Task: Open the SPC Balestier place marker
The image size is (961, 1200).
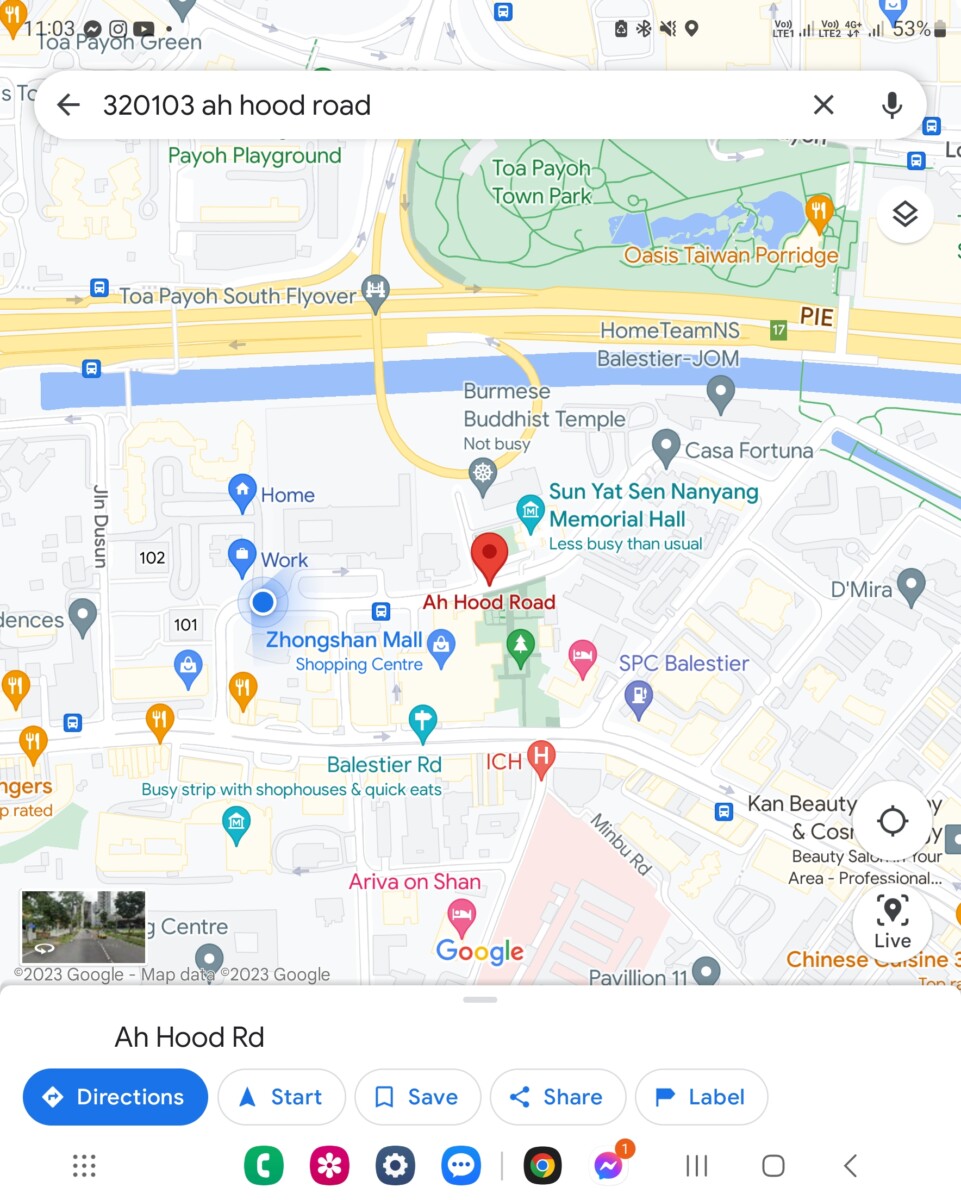Action: 638,695
